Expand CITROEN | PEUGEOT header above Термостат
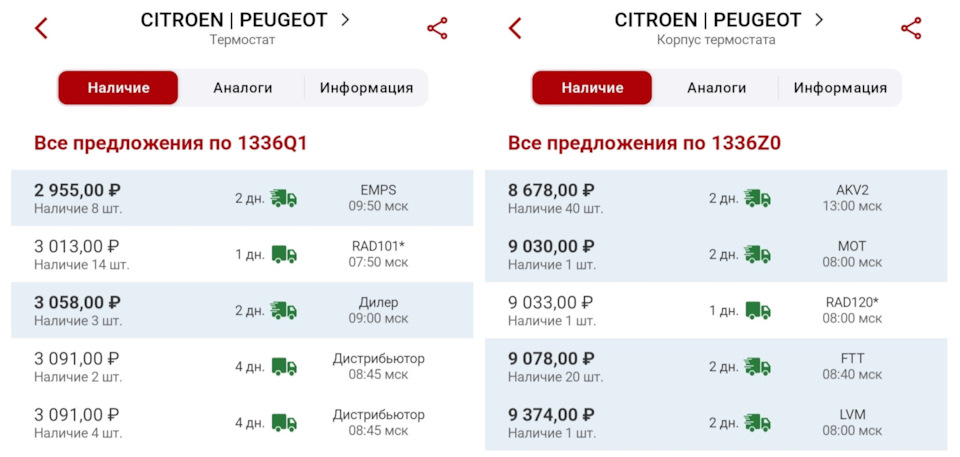Viewport: 960px width, 457px height. coord(245,20)
